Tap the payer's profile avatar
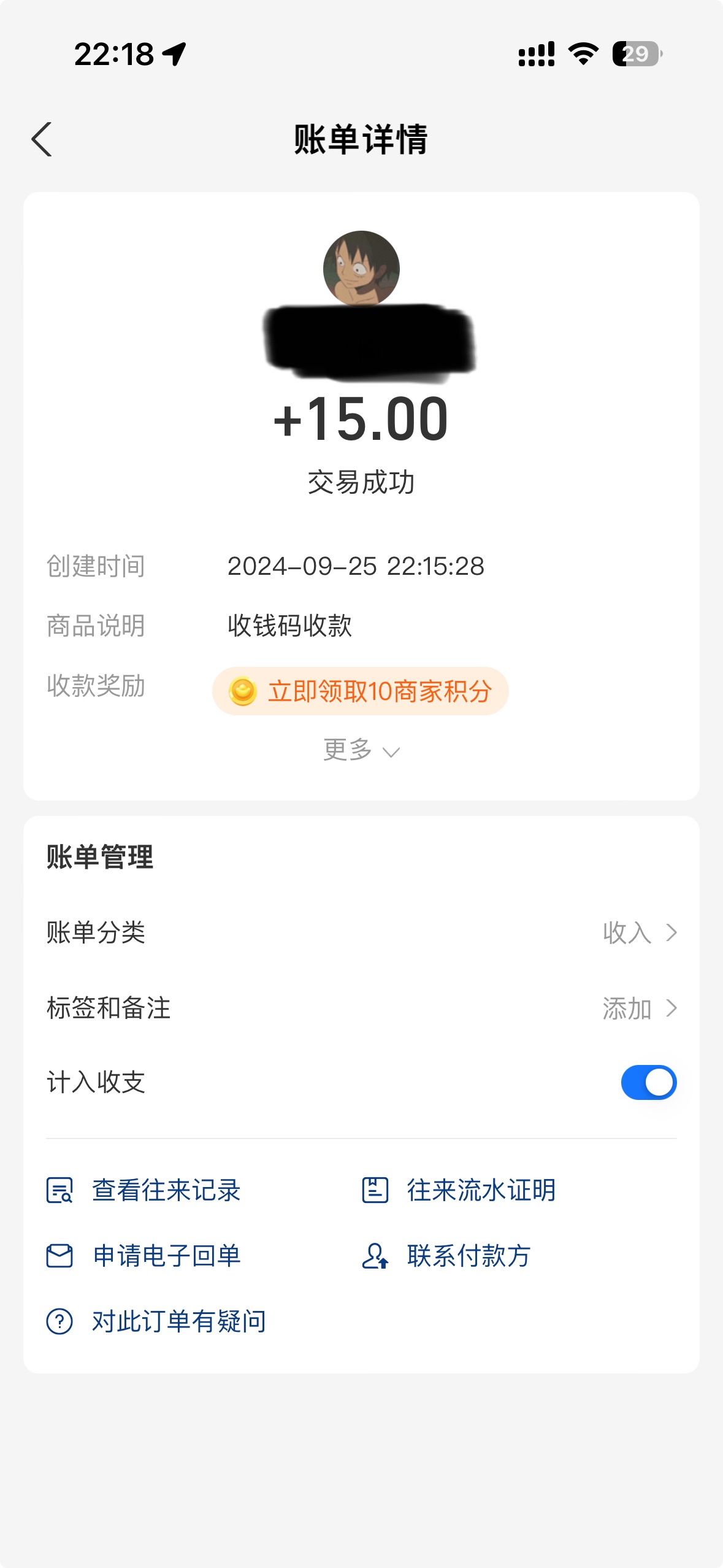Viewport: 723px width, 1568px height. point(361,268)
